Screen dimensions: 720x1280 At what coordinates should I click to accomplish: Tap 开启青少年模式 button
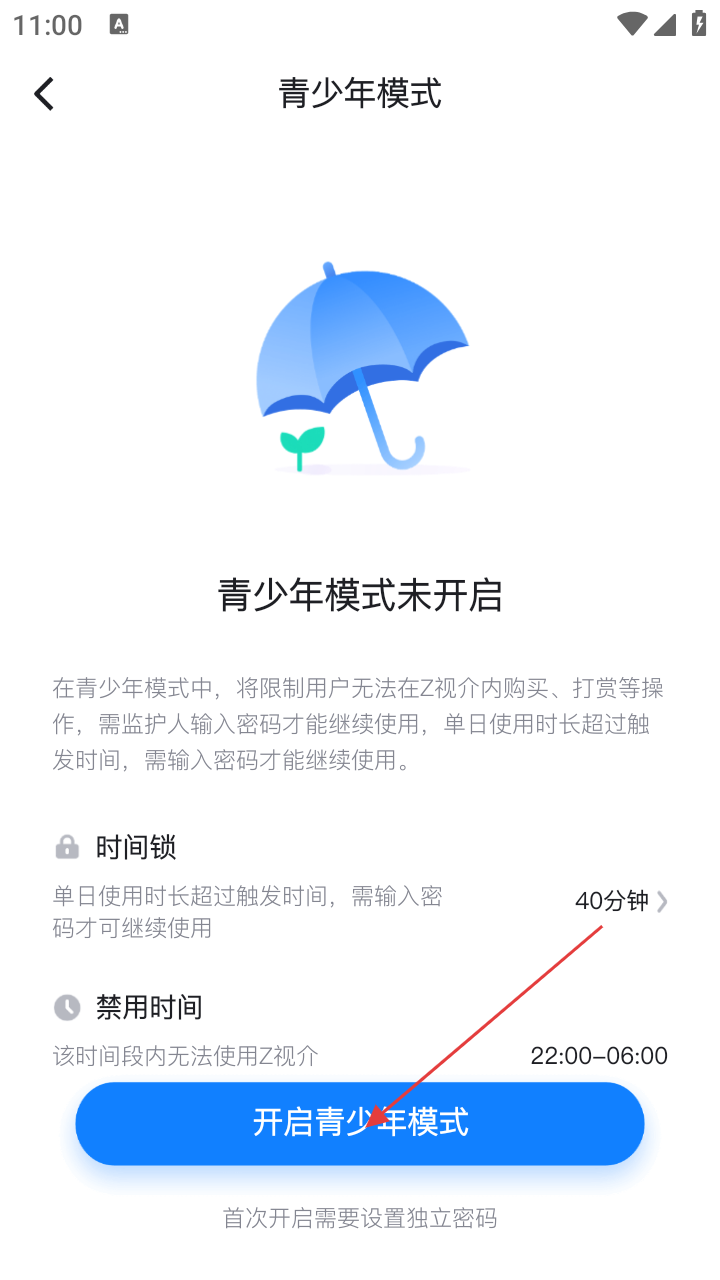pos(360,1123)
